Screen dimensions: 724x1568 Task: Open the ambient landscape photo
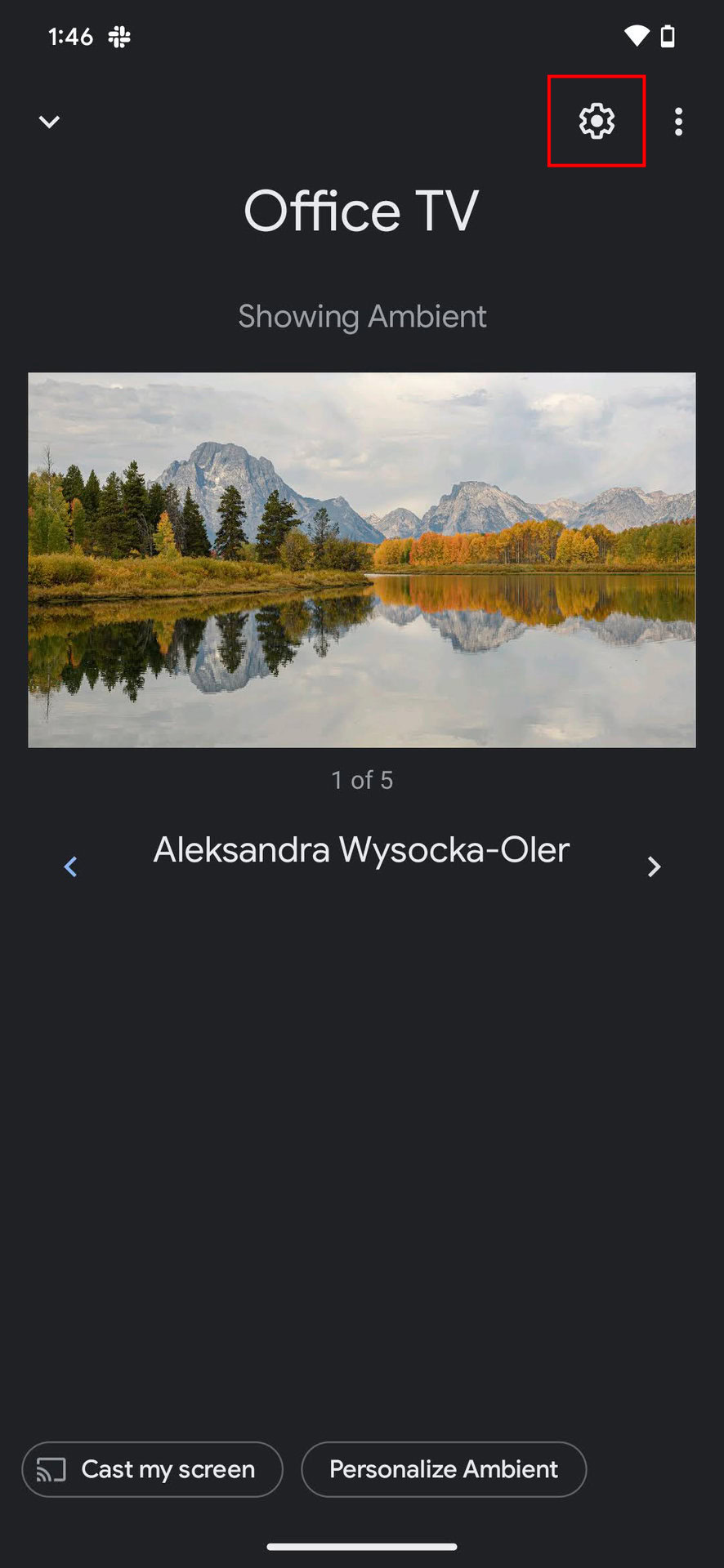click(x=362, y=560)
